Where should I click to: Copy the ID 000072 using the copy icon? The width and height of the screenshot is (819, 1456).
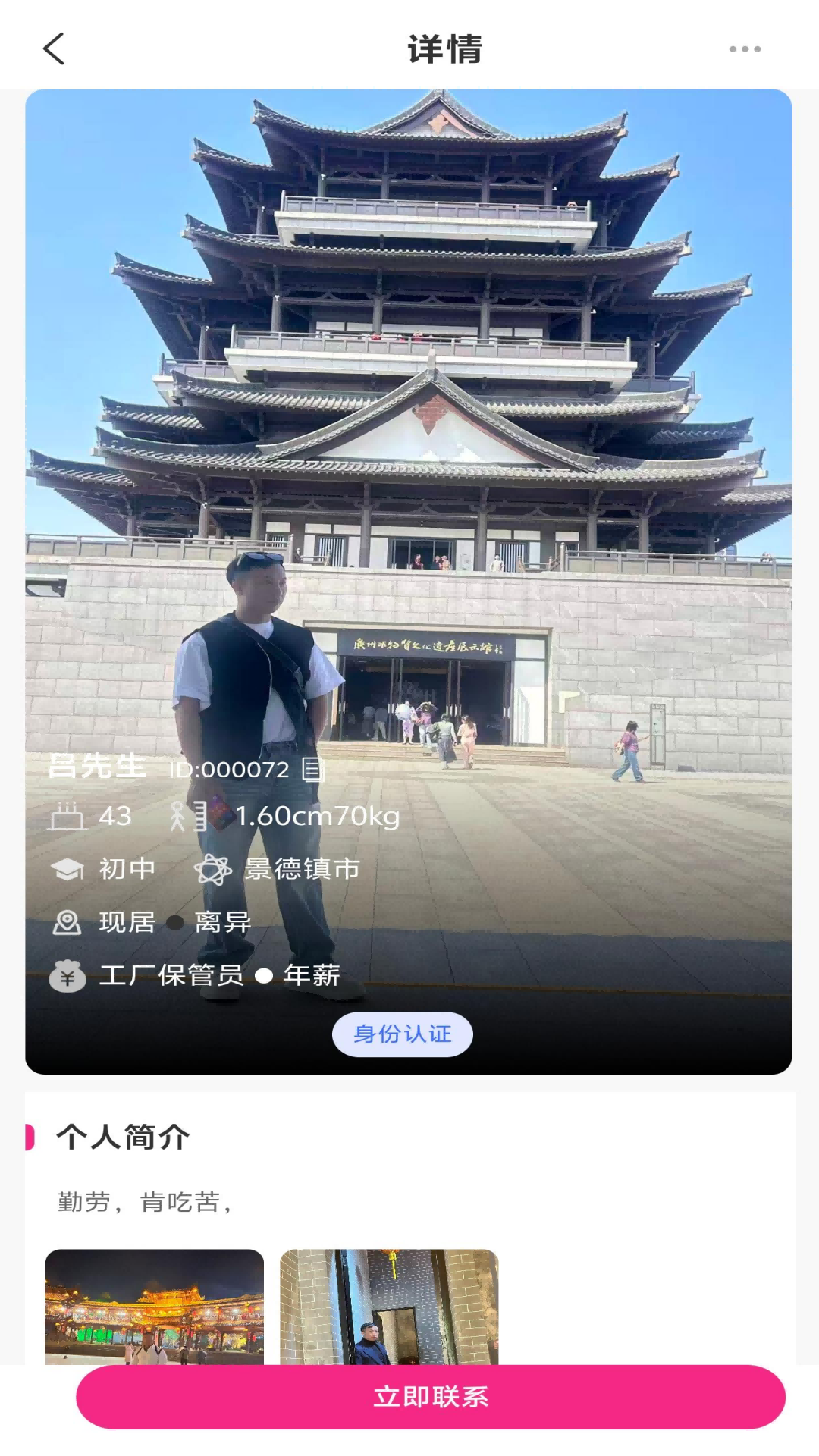click(312, 770)
